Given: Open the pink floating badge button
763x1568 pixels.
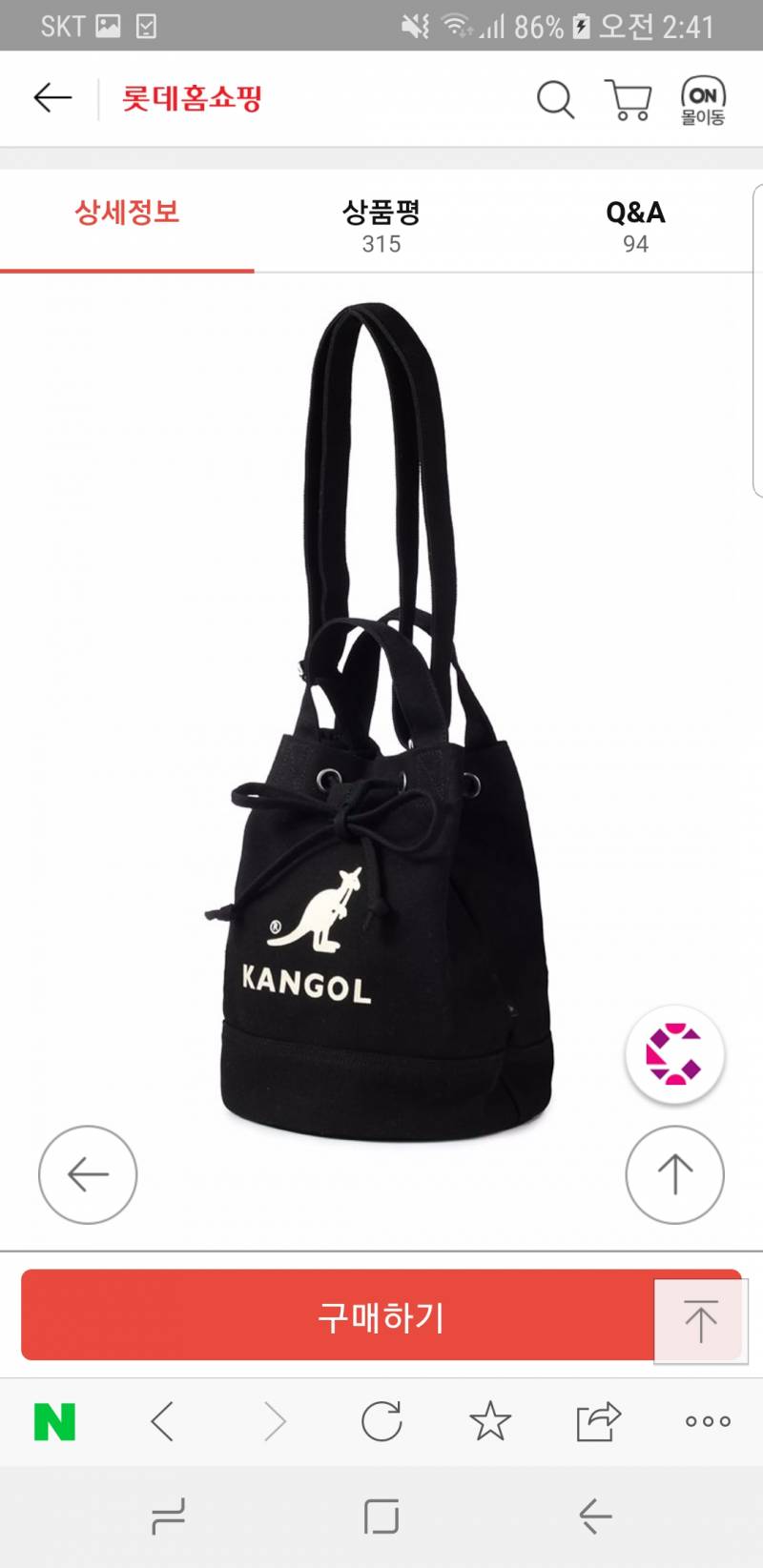Looking at the screenshot, I should tap(674, 1054).
